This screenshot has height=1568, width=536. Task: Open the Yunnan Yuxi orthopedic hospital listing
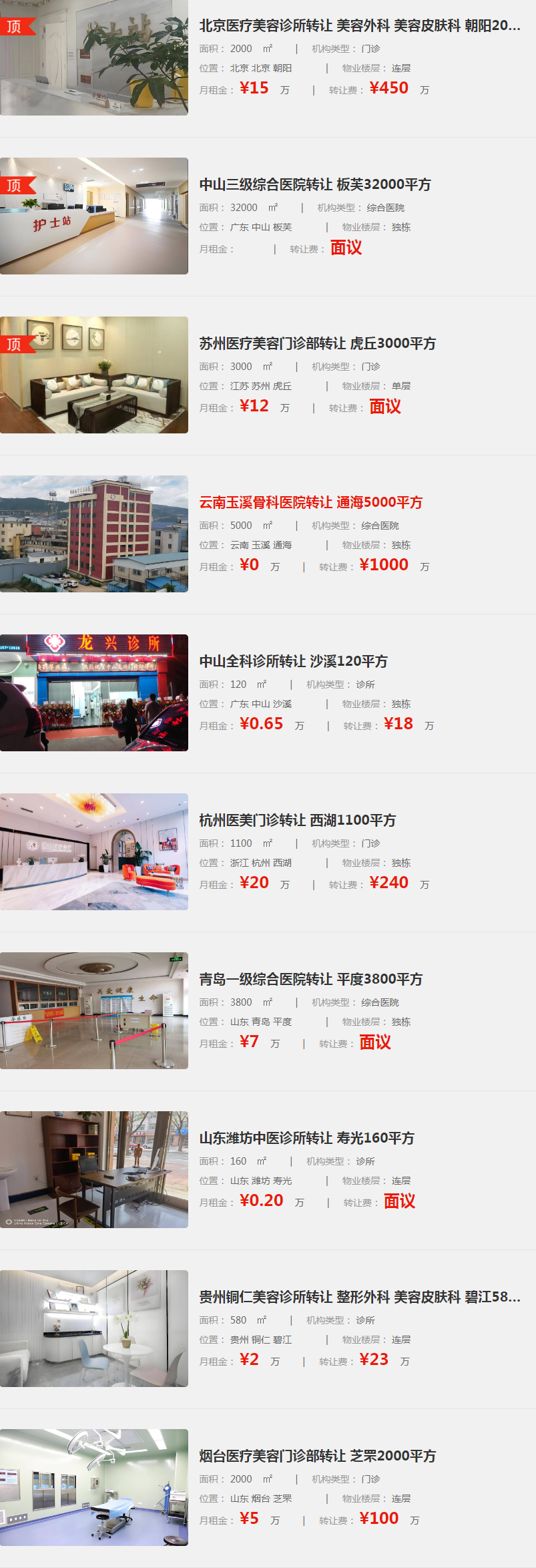tap(310, 503)
